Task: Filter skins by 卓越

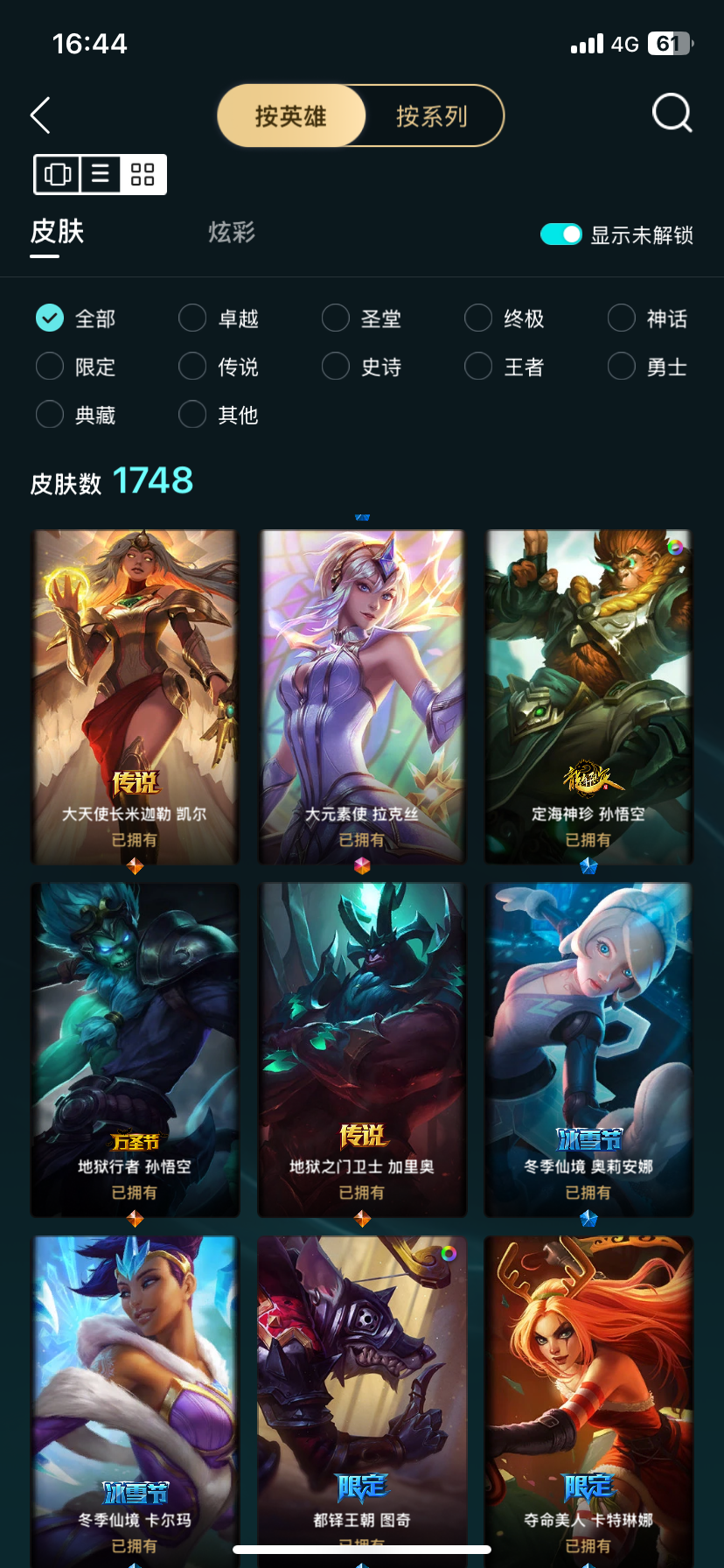Action: tap(219, 318)
